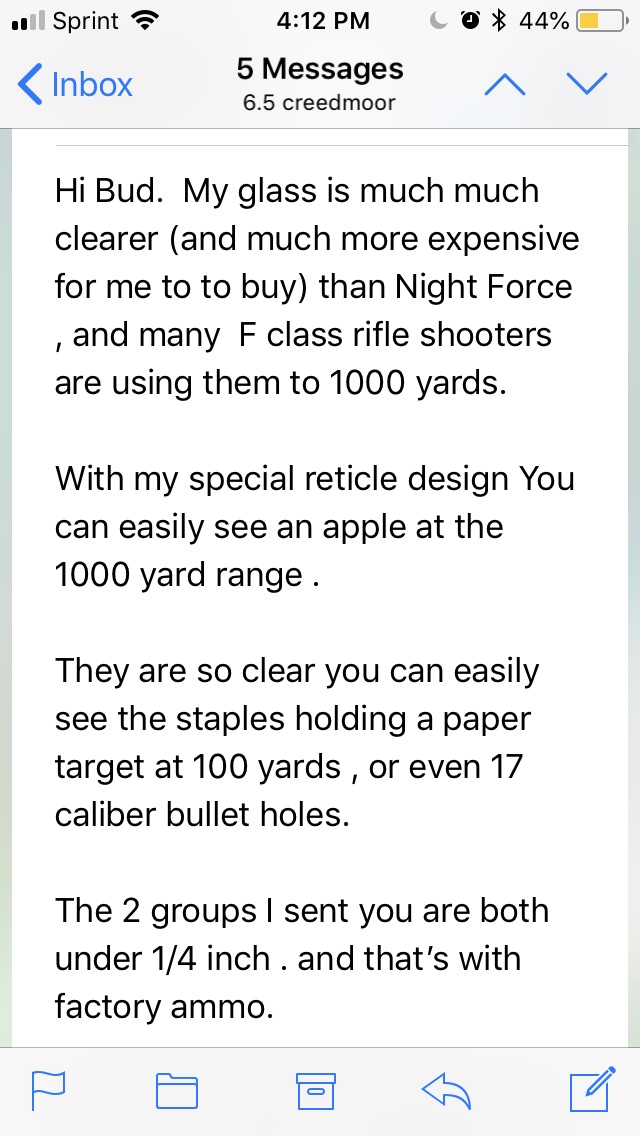Show the previous message in thread
The width and height of the screenshot is (640, 1136).
pyautogui.click(x=504, y=85)
